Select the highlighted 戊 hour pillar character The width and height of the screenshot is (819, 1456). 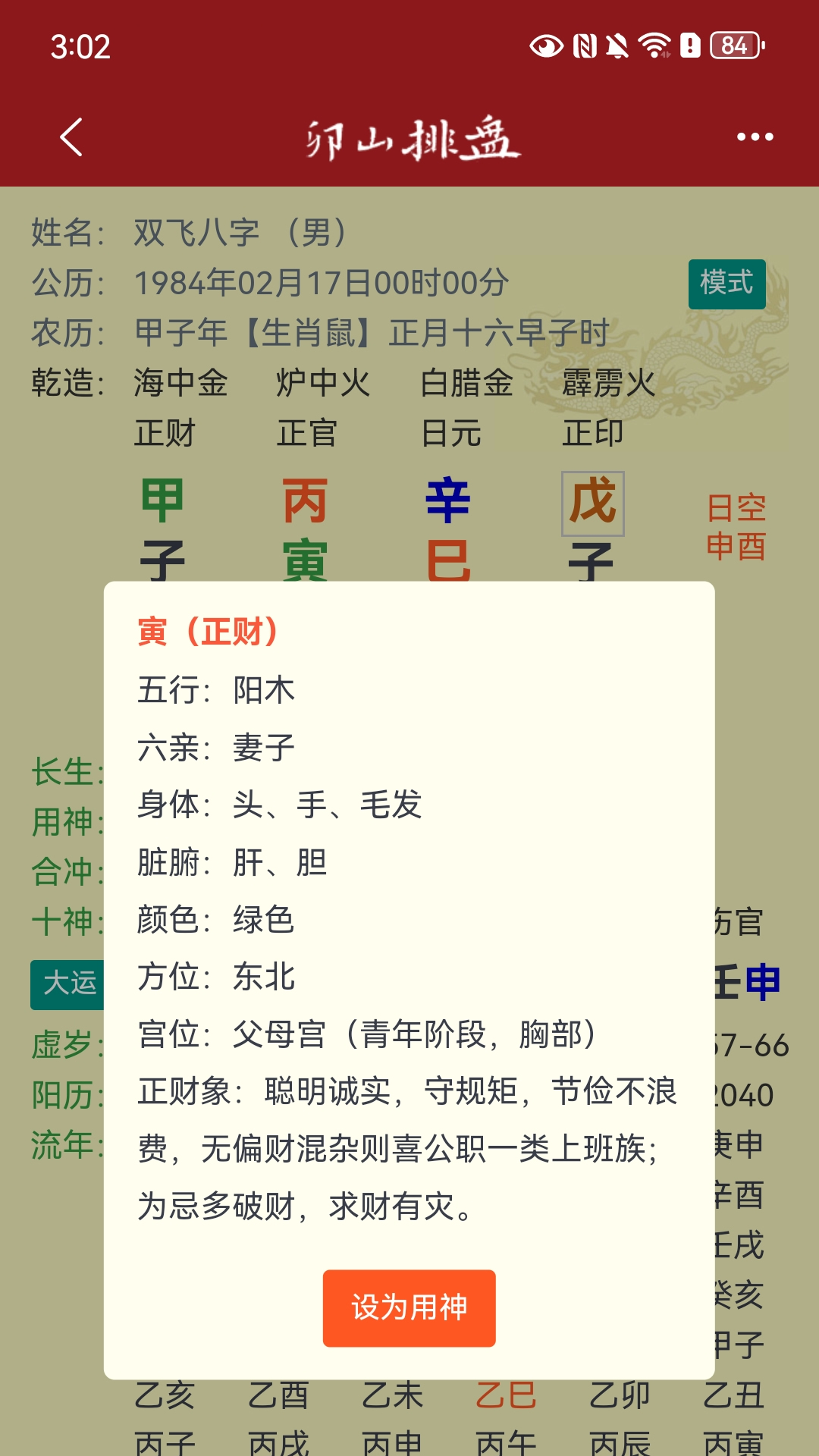pyautogui.click(x=594, y=504)
